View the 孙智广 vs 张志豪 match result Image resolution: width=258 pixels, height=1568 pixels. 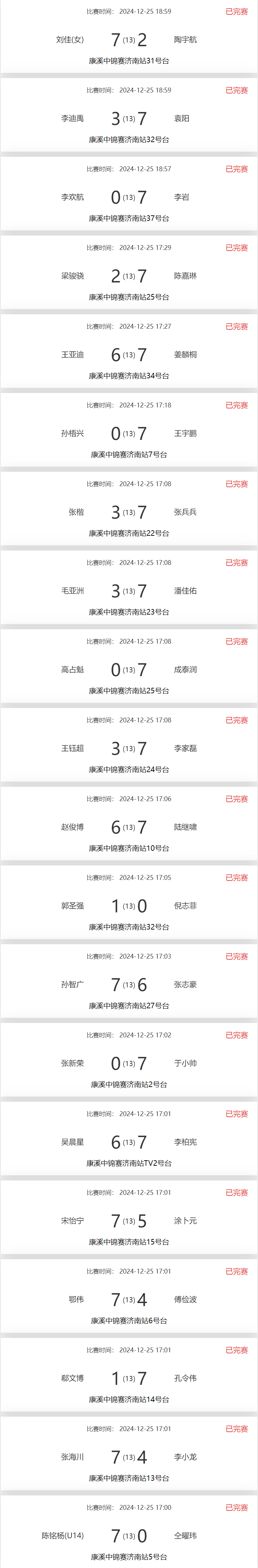[129, 985]
